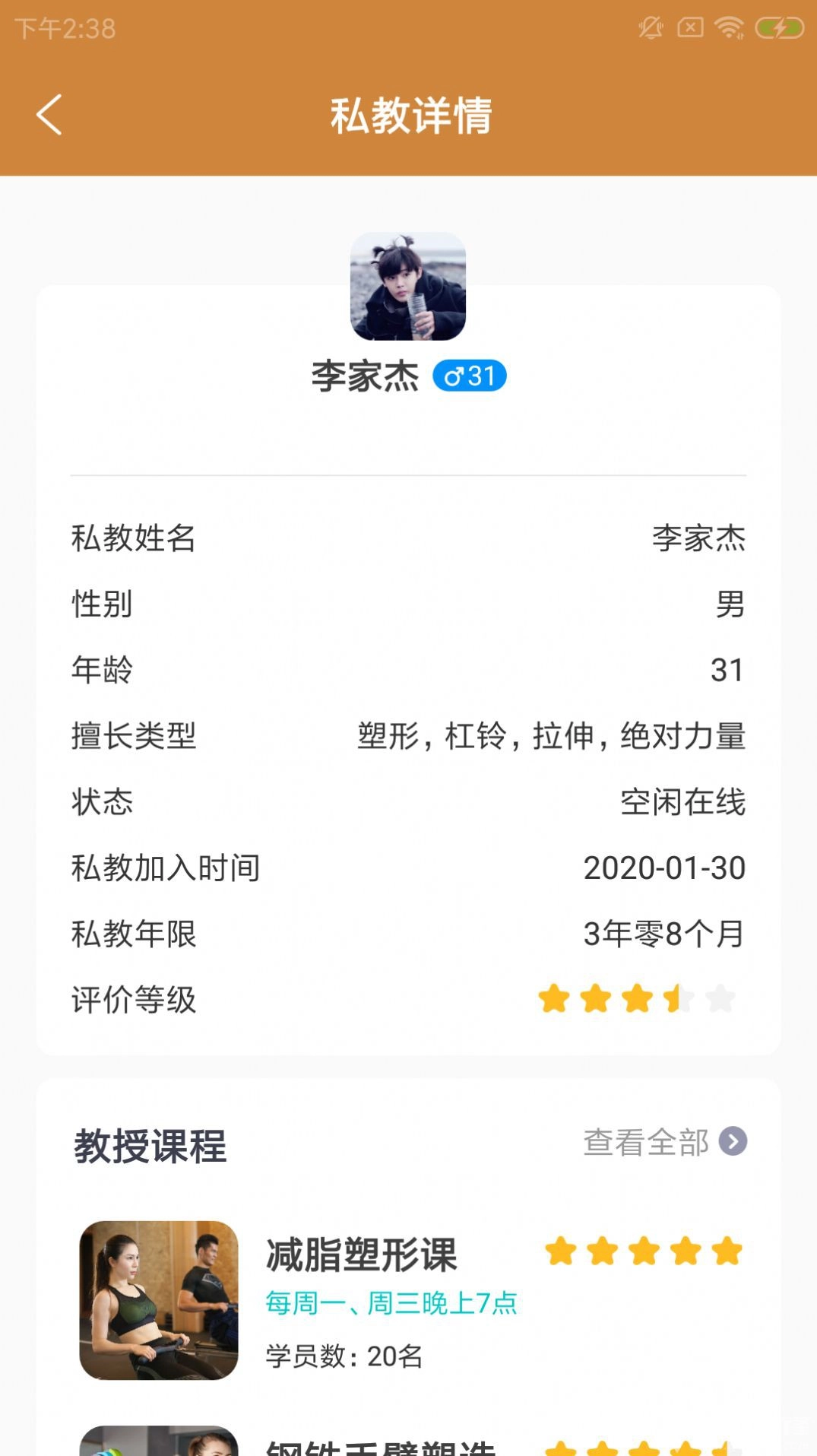Tap the back arrow to leave 私教详情
This screenshot has width=817, height=1456.
click(x=48, y=116)
